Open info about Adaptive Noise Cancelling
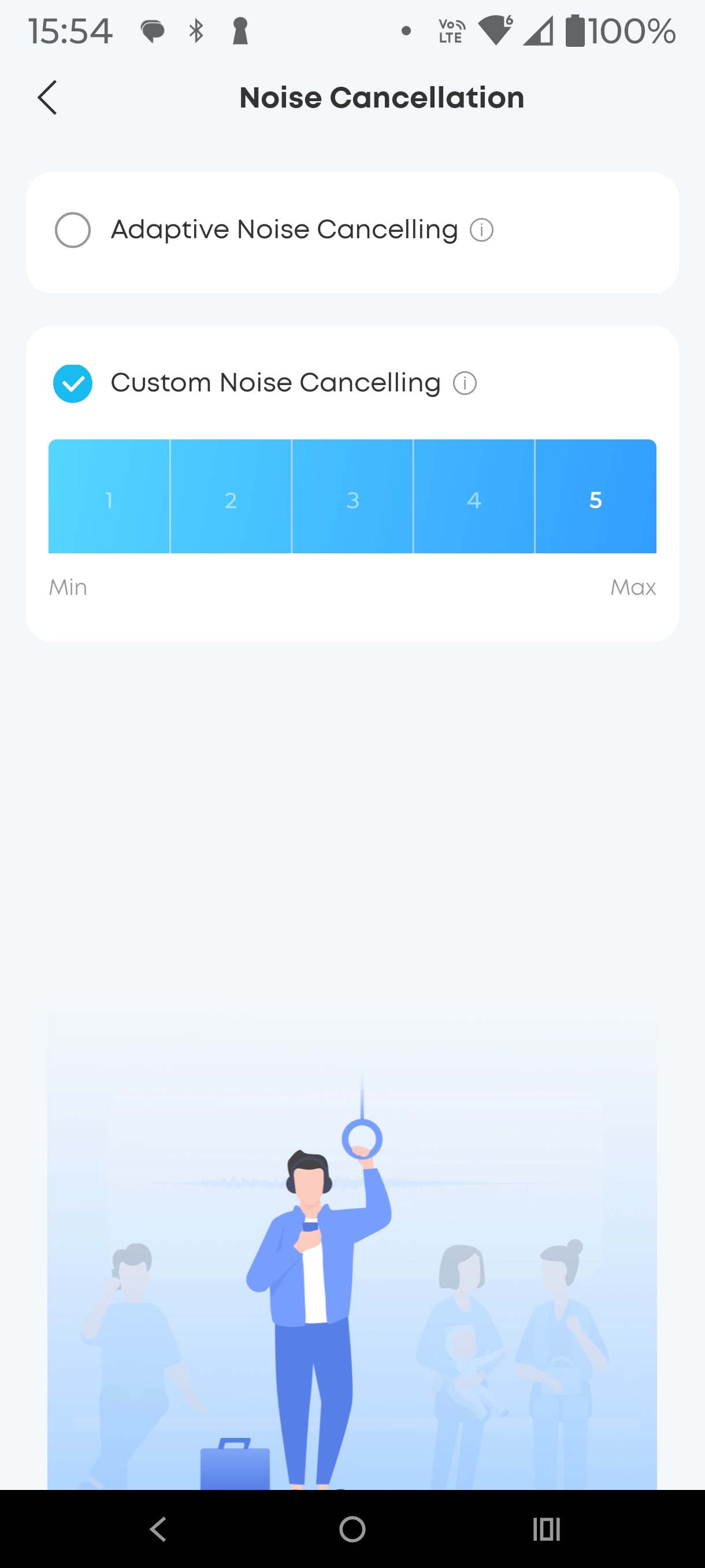 click(481, 230)
